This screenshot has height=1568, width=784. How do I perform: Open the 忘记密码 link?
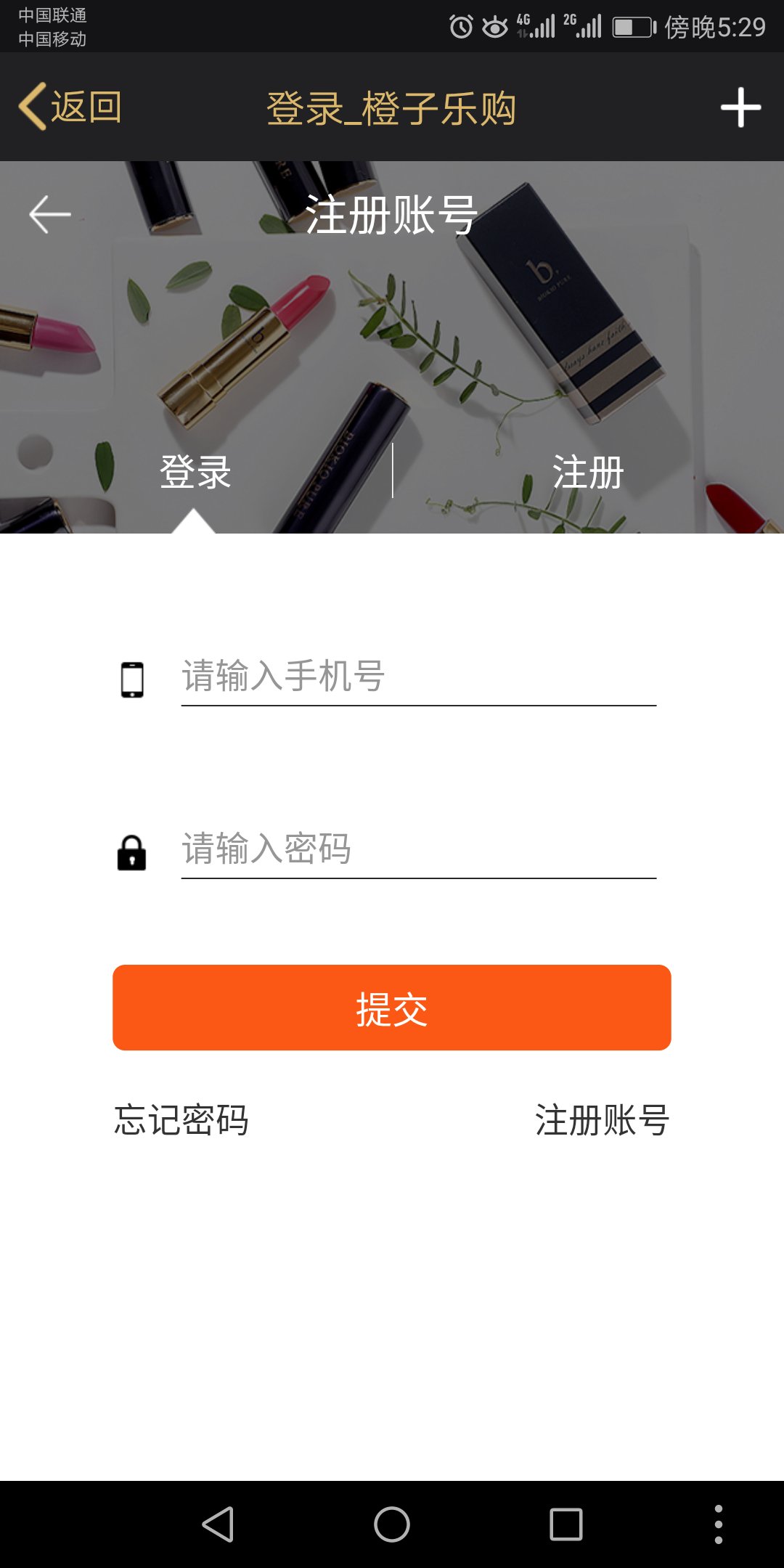pos(181,1119)
